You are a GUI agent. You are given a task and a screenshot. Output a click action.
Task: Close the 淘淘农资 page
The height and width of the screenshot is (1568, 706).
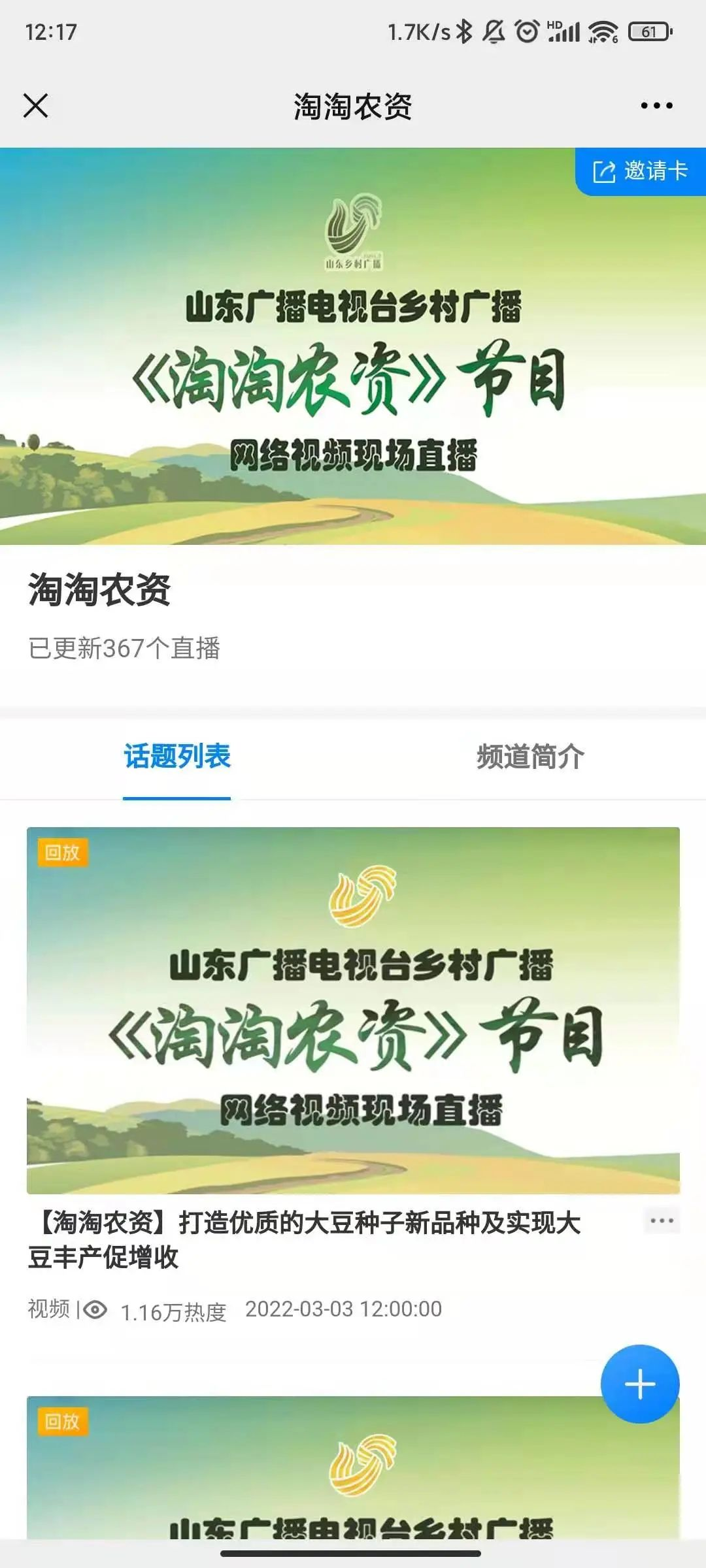(x=36, y=105)
